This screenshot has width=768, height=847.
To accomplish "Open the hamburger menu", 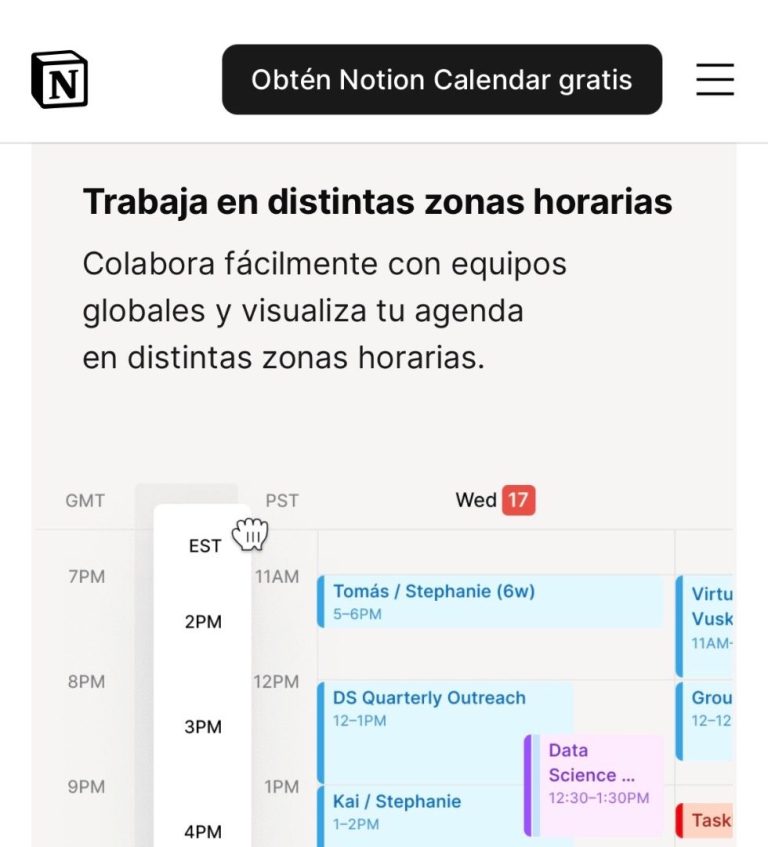I will tap(714, 79).
